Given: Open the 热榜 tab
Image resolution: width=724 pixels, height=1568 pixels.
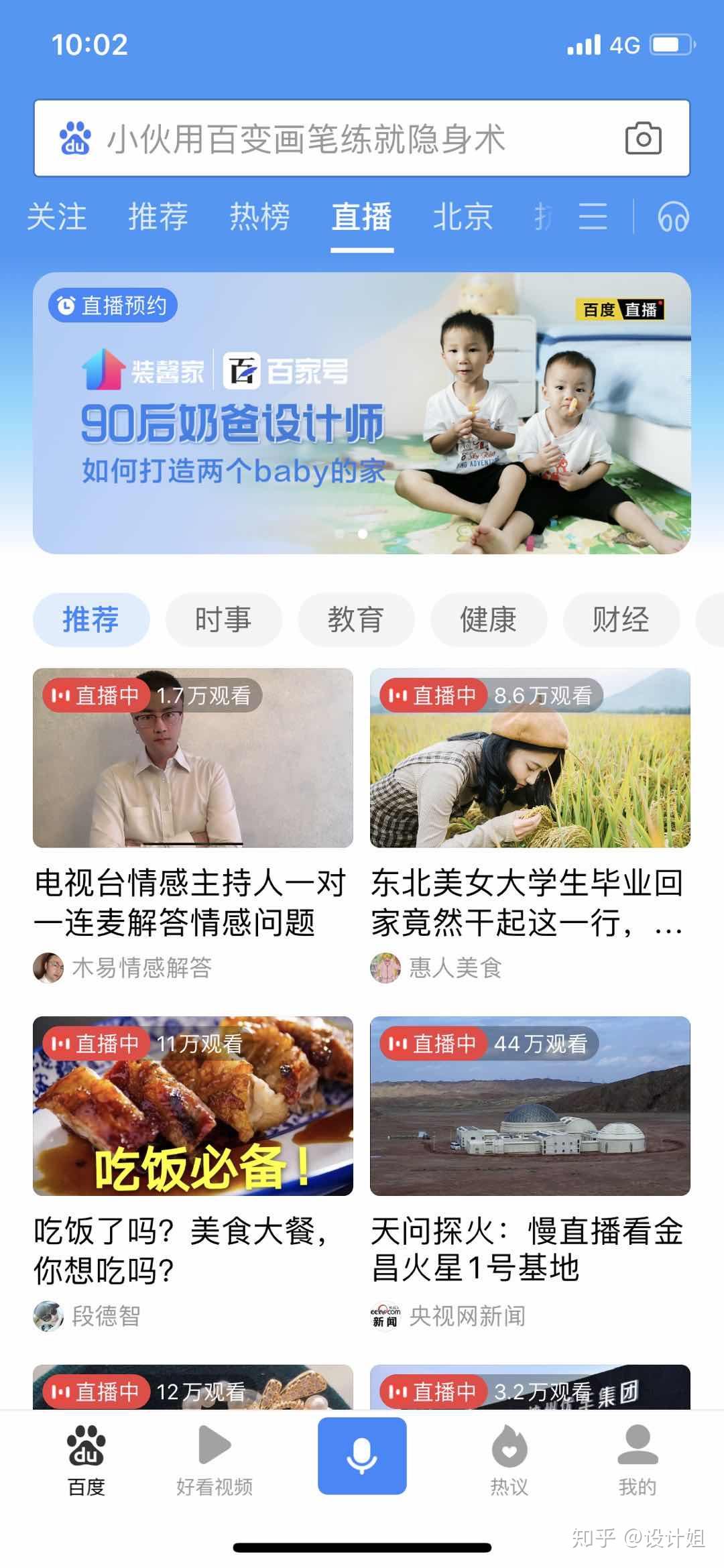Looking at the screenshot, I should 260,217.
